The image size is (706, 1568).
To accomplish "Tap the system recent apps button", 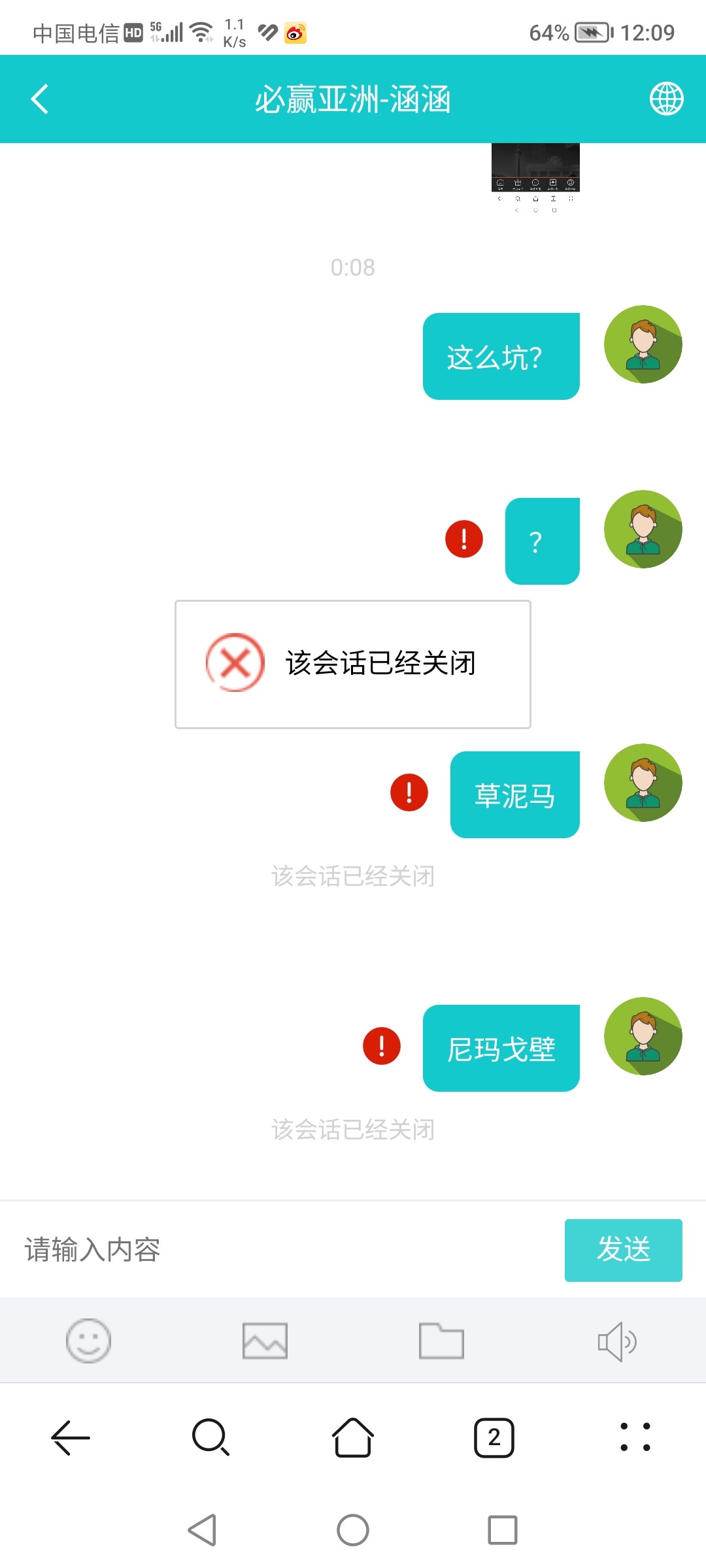I will coord(502,1529).
